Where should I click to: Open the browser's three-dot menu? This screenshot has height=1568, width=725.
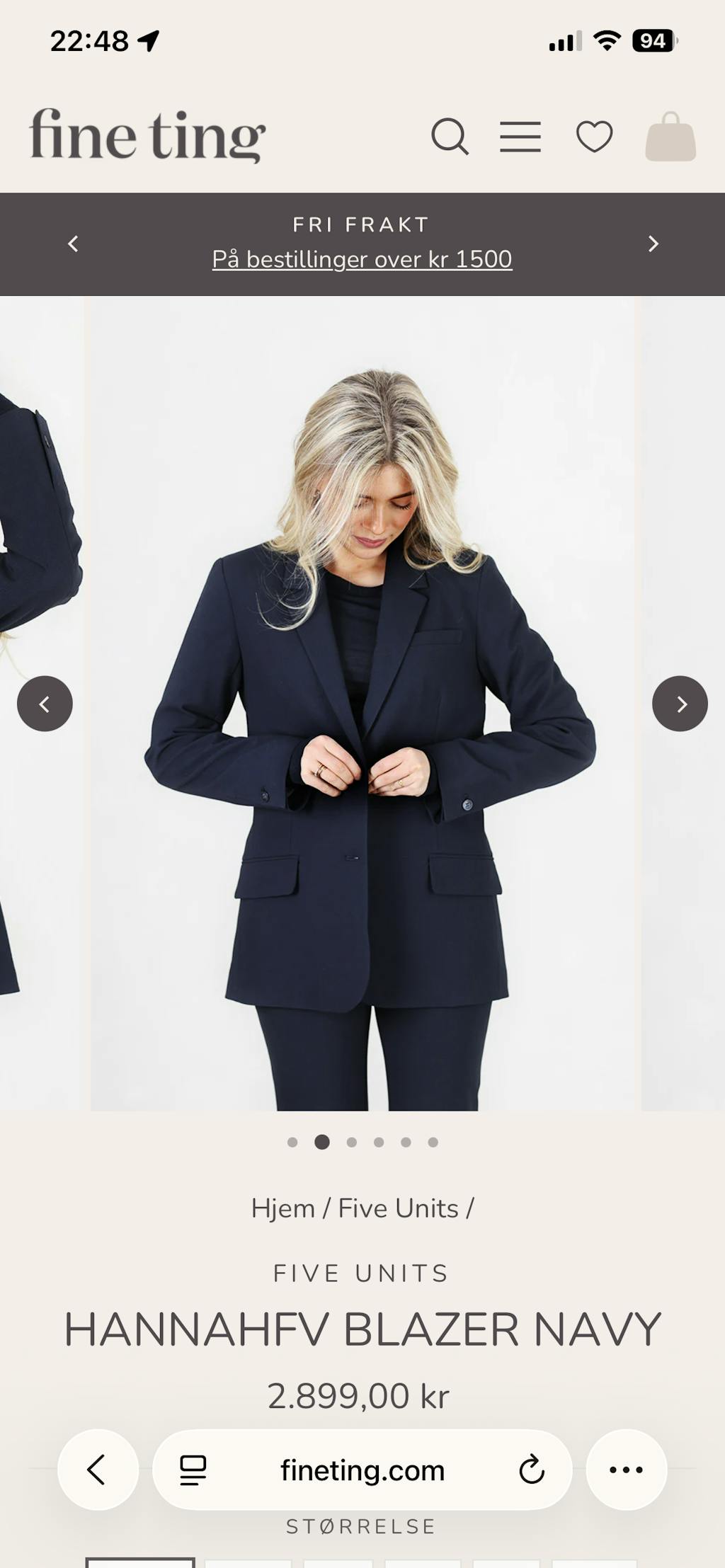(x=626, y=1470)
